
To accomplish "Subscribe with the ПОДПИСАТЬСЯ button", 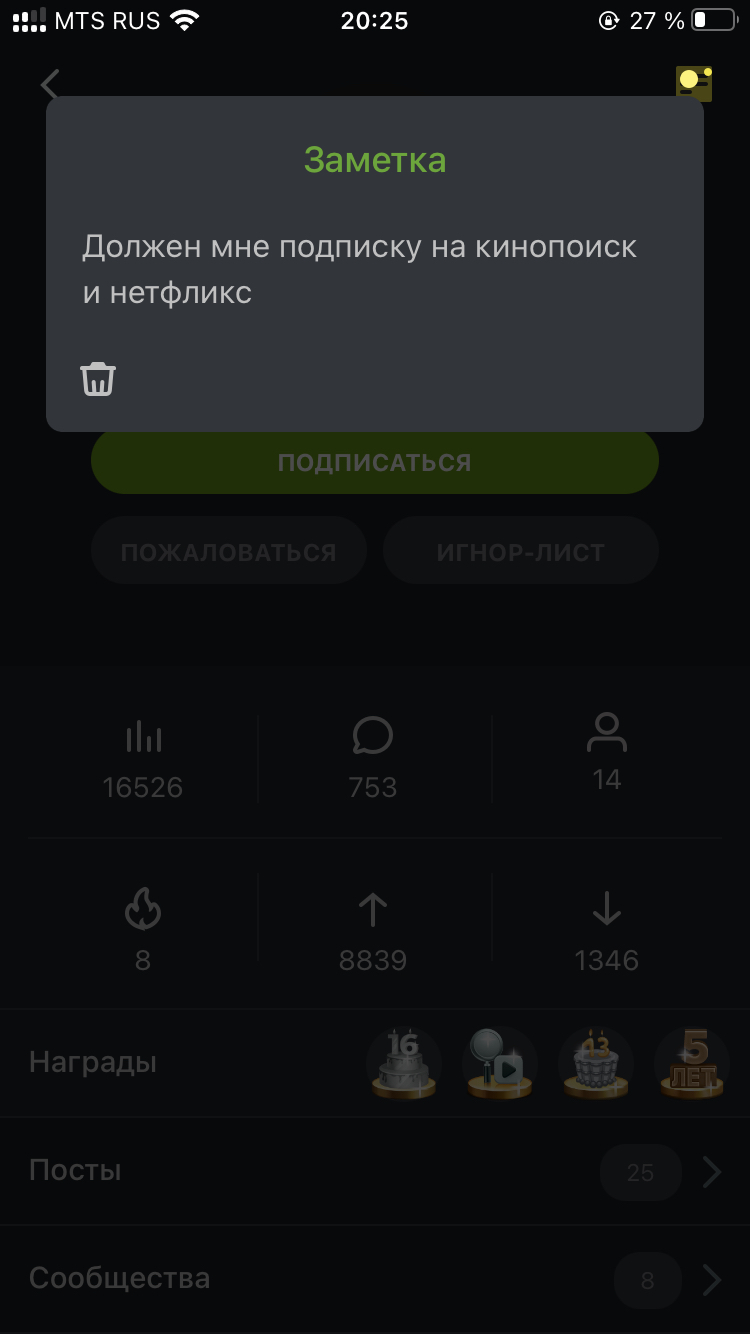I will coord(374,462).
